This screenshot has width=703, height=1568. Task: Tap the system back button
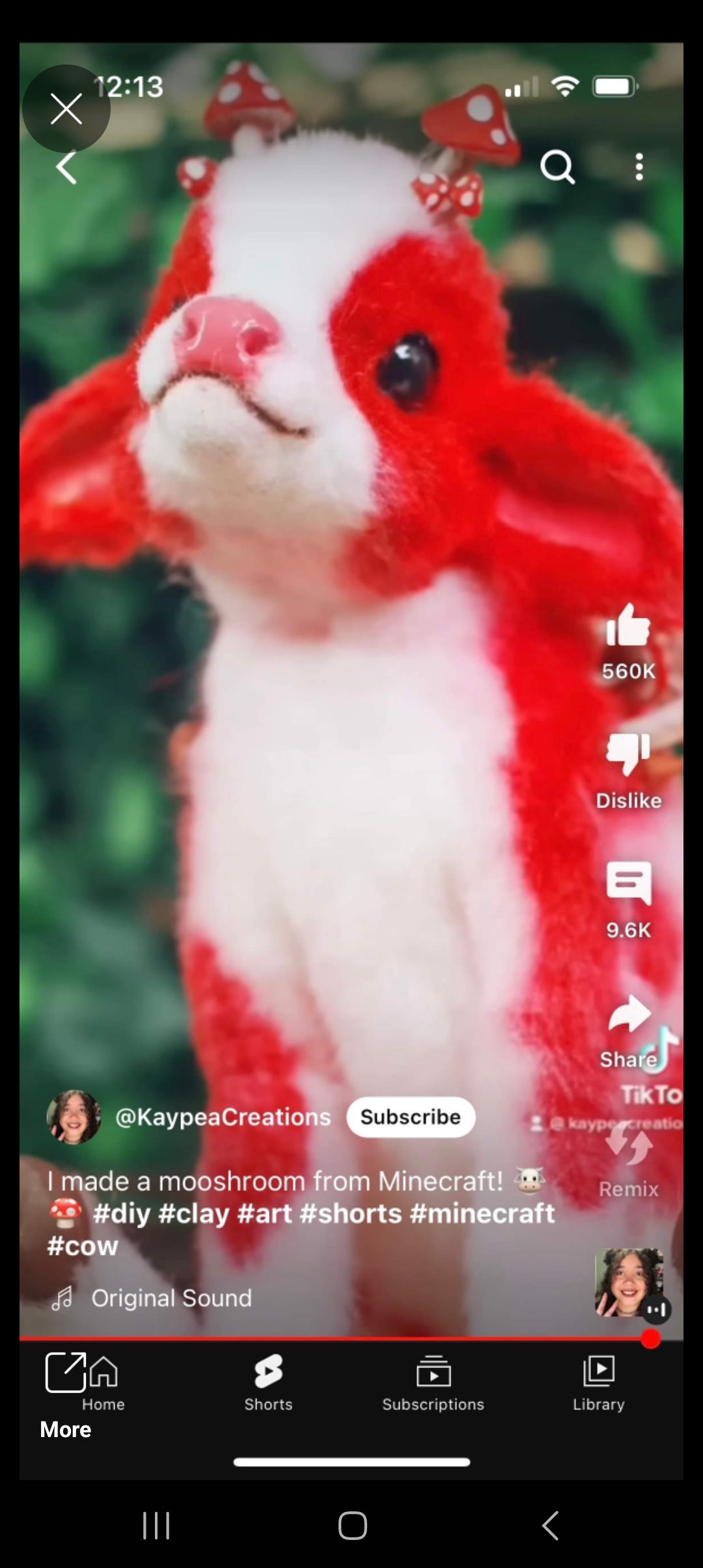[x=550, y=1525]
